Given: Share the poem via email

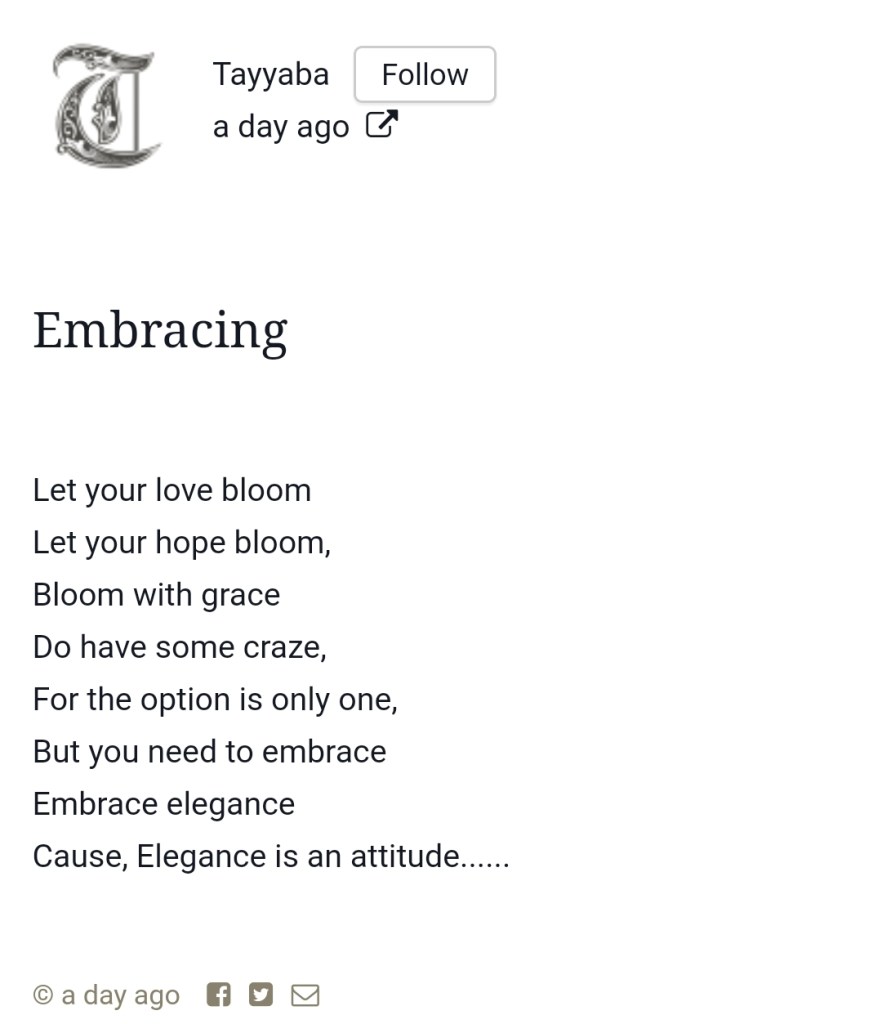Looking at the screenshot, I should coord(305,994).
